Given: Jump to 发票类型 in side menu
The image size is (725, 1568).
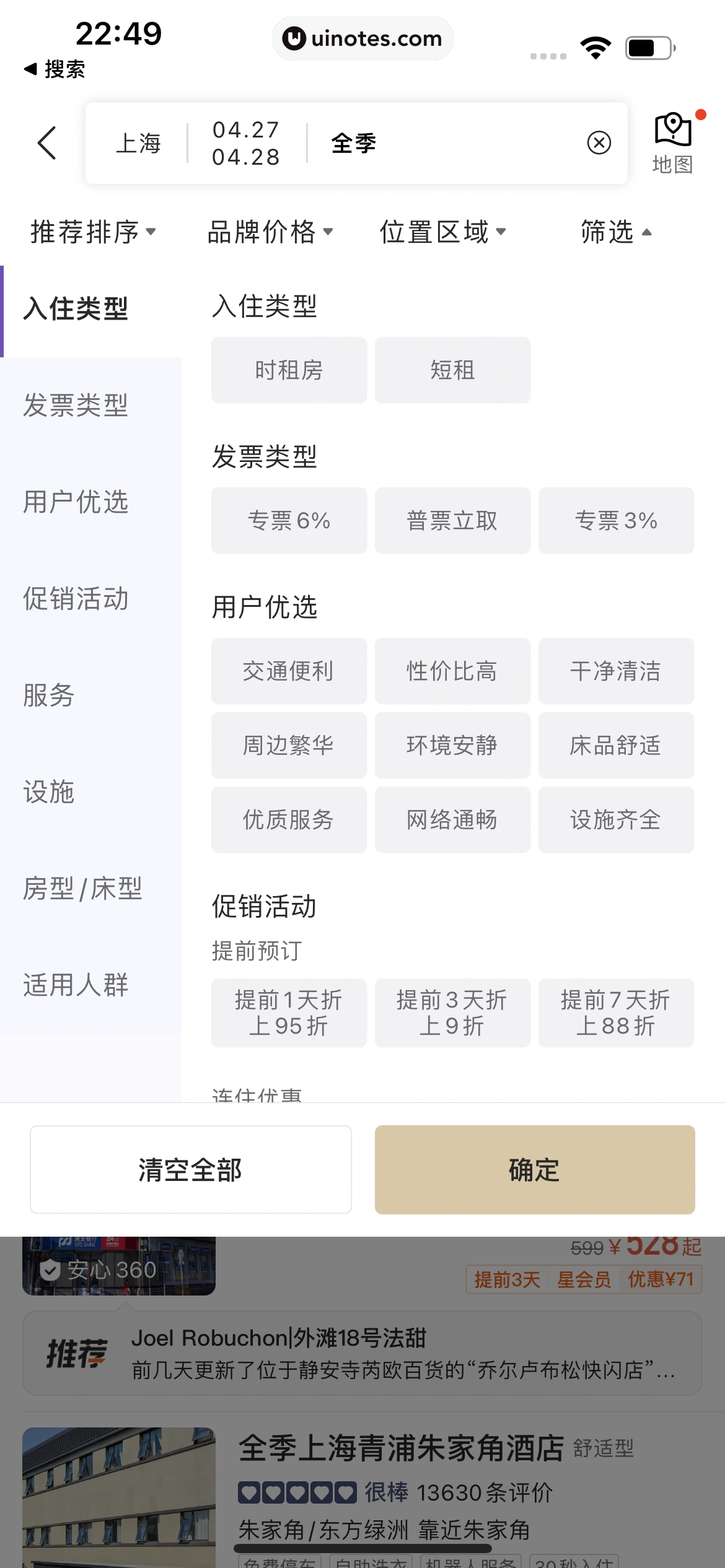Looking at the screenshot, I should 76,406.
